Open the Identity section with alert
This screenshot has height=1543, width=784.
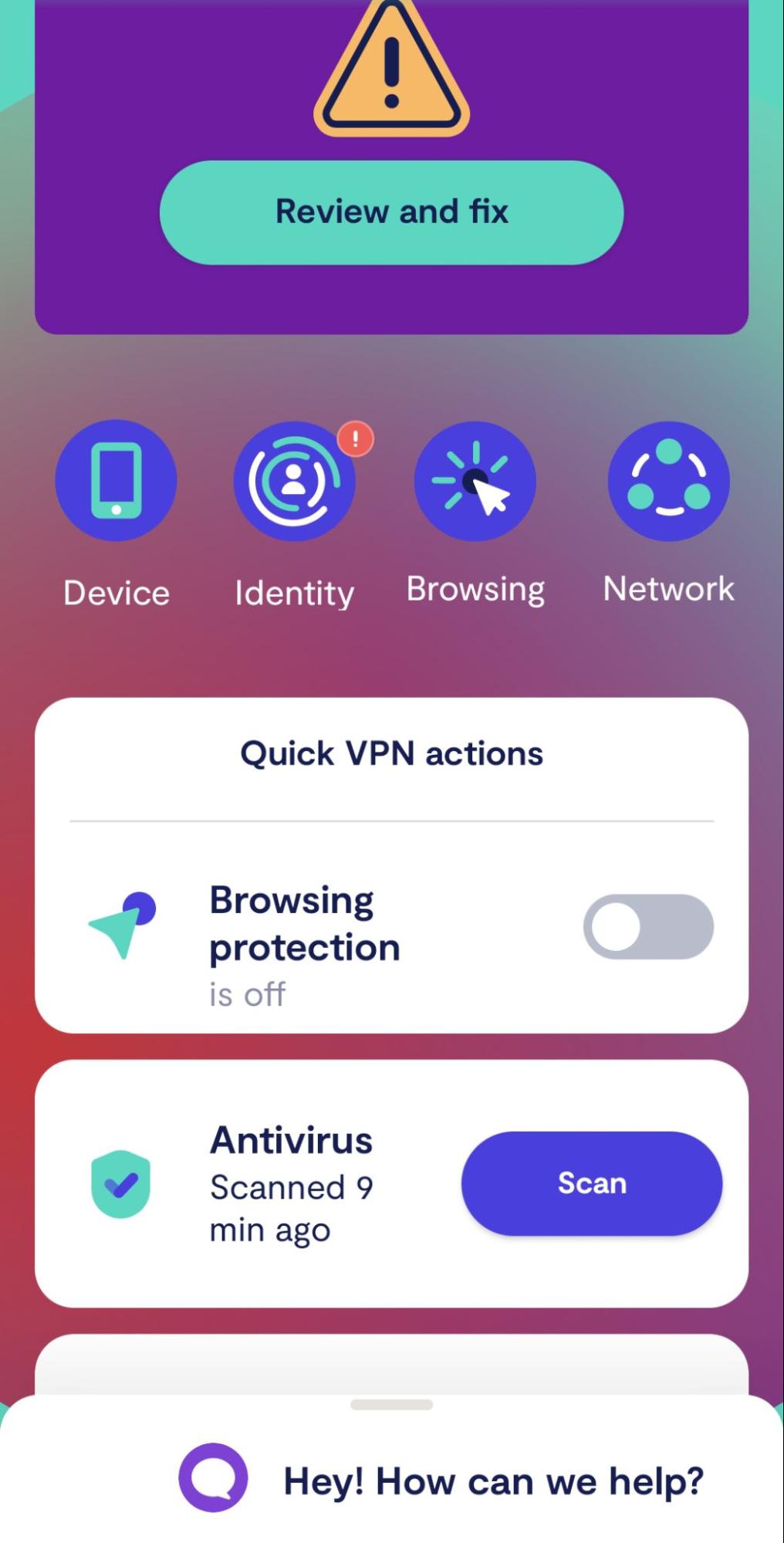294,480
